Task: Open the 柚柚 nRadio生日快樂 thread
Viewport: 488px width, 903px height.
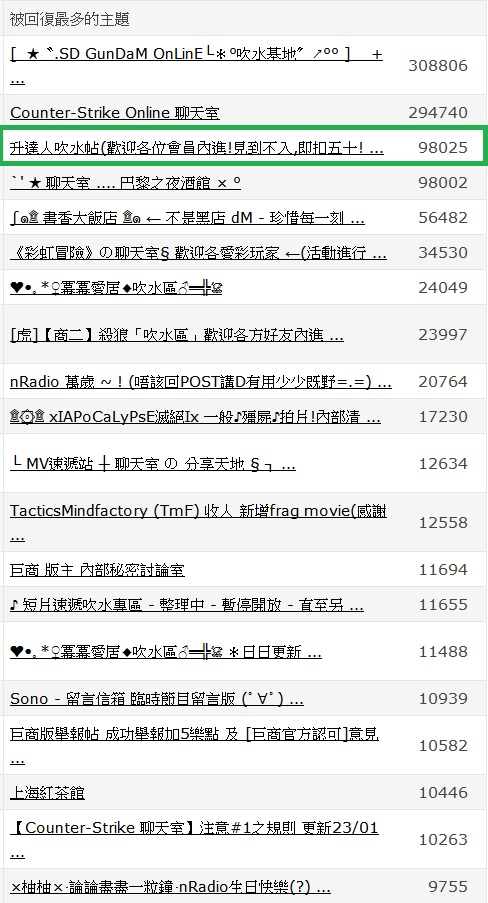Action: [x=170, y=887]
